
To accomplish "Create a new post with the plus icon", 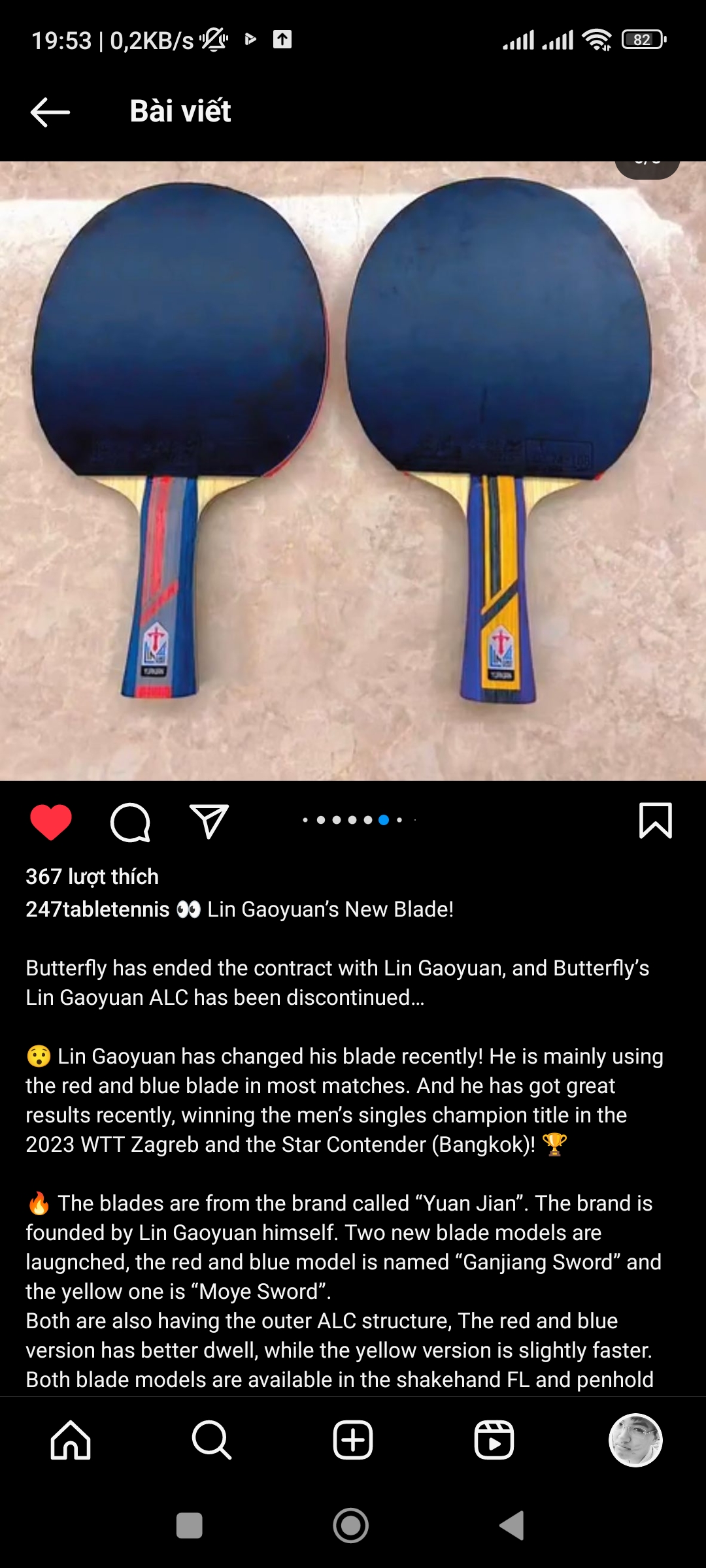I will point(353,1440).
